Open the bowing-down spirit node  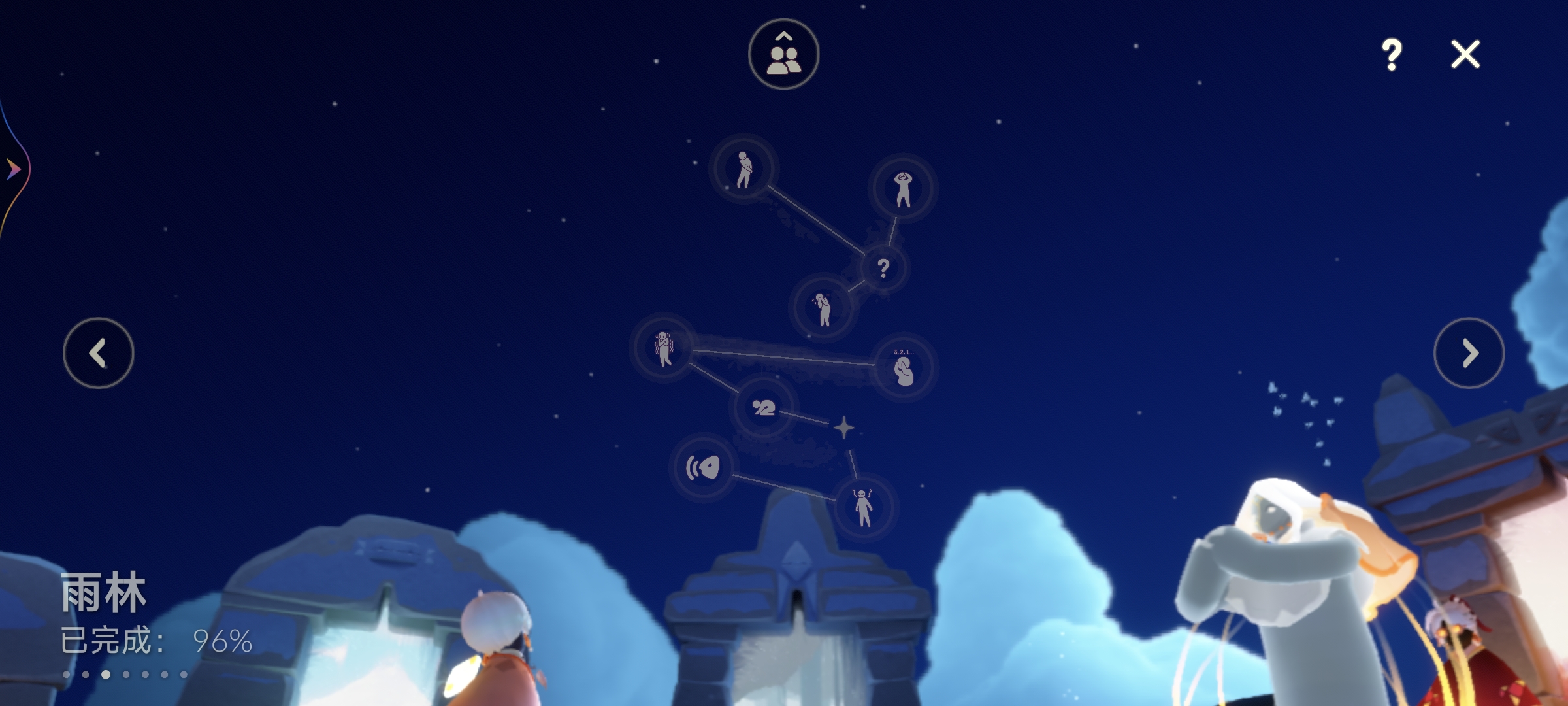pyautogui.click(x=763, y=408)
